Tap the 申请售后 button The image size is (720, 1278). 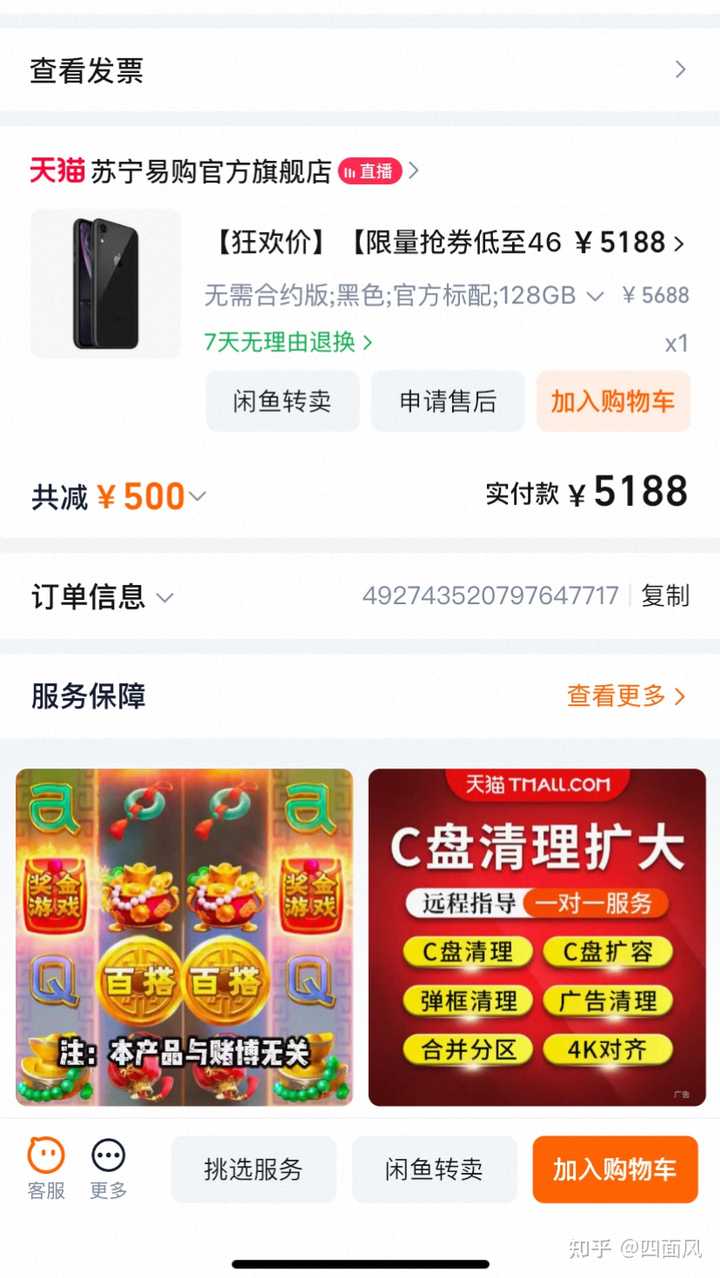(x=448, y=402)
